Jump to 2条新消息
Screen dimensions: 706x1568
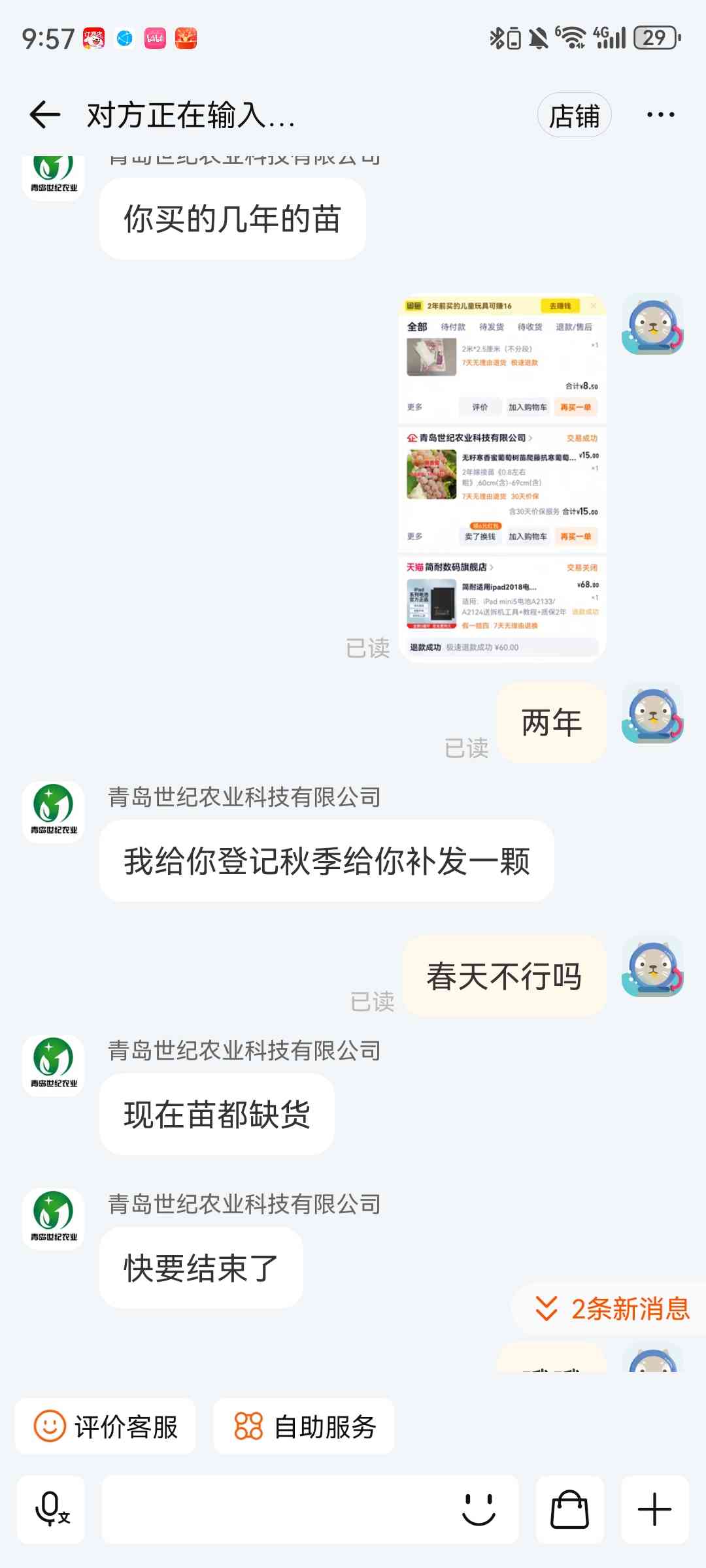[613, 1309]
